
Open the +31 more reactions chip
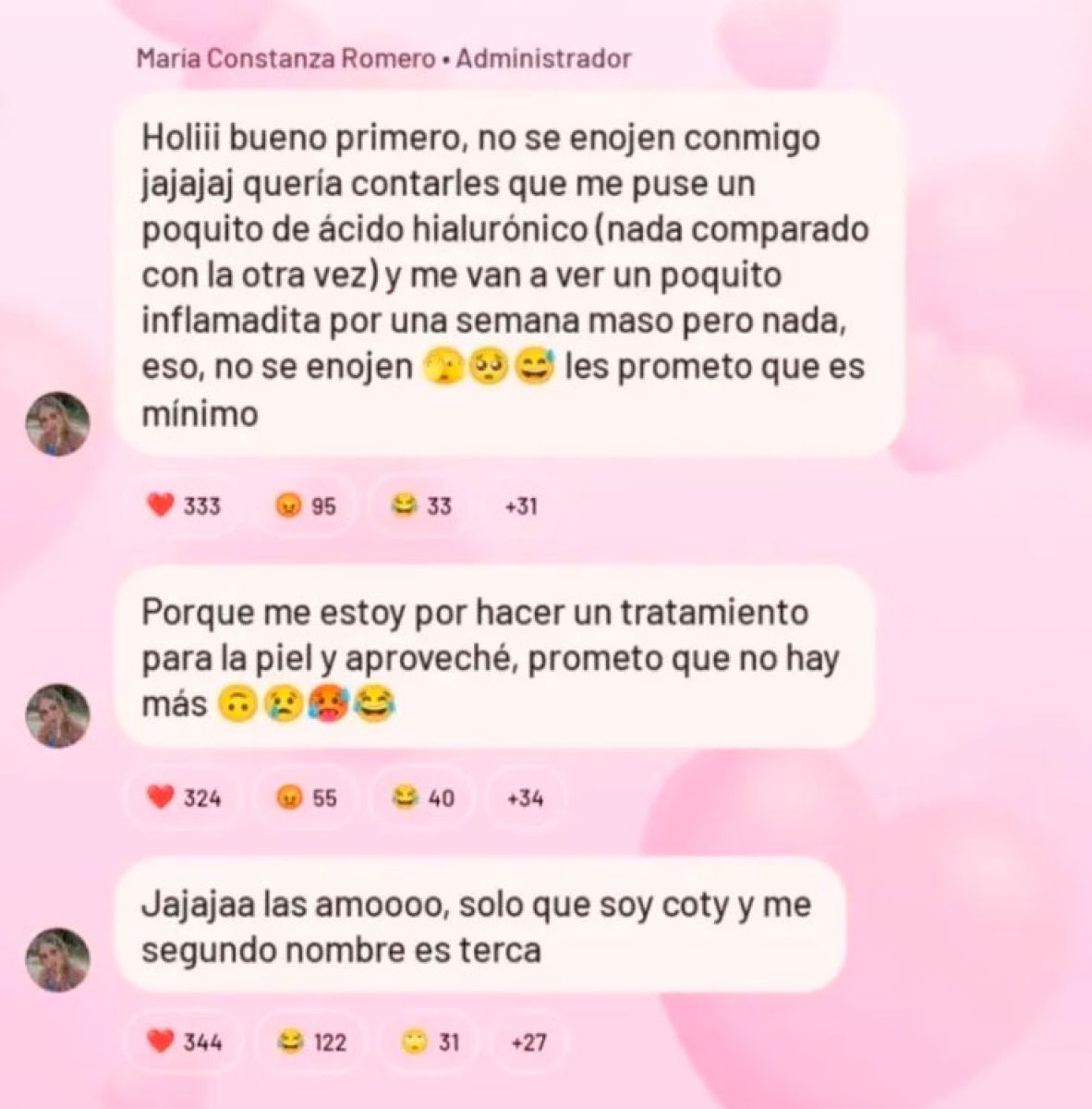click(x=522, y=506)
